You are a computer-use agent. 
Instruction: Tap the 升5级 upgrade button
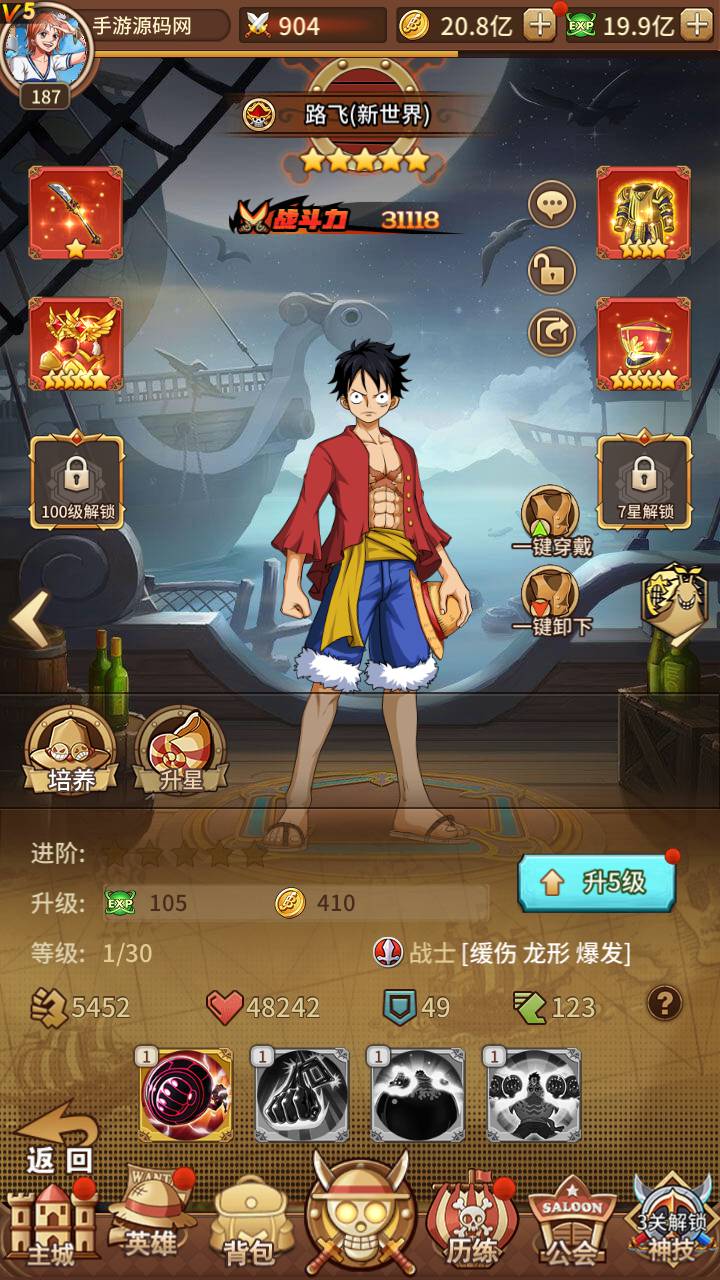point(596,882)
